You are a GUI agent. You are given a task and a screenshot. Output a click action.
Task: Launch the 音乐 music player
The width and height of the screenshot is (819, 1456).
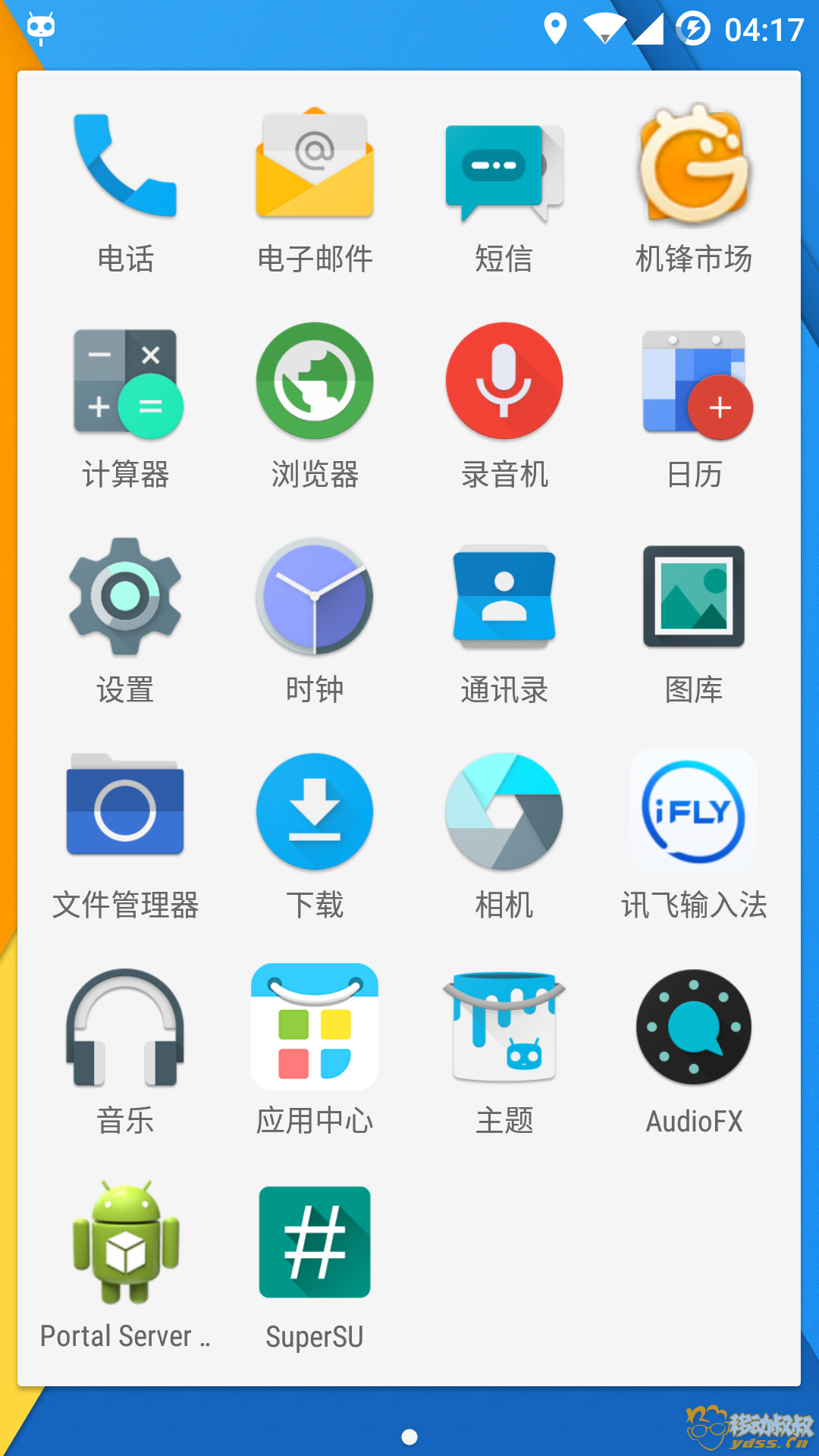click(125, 1029)
